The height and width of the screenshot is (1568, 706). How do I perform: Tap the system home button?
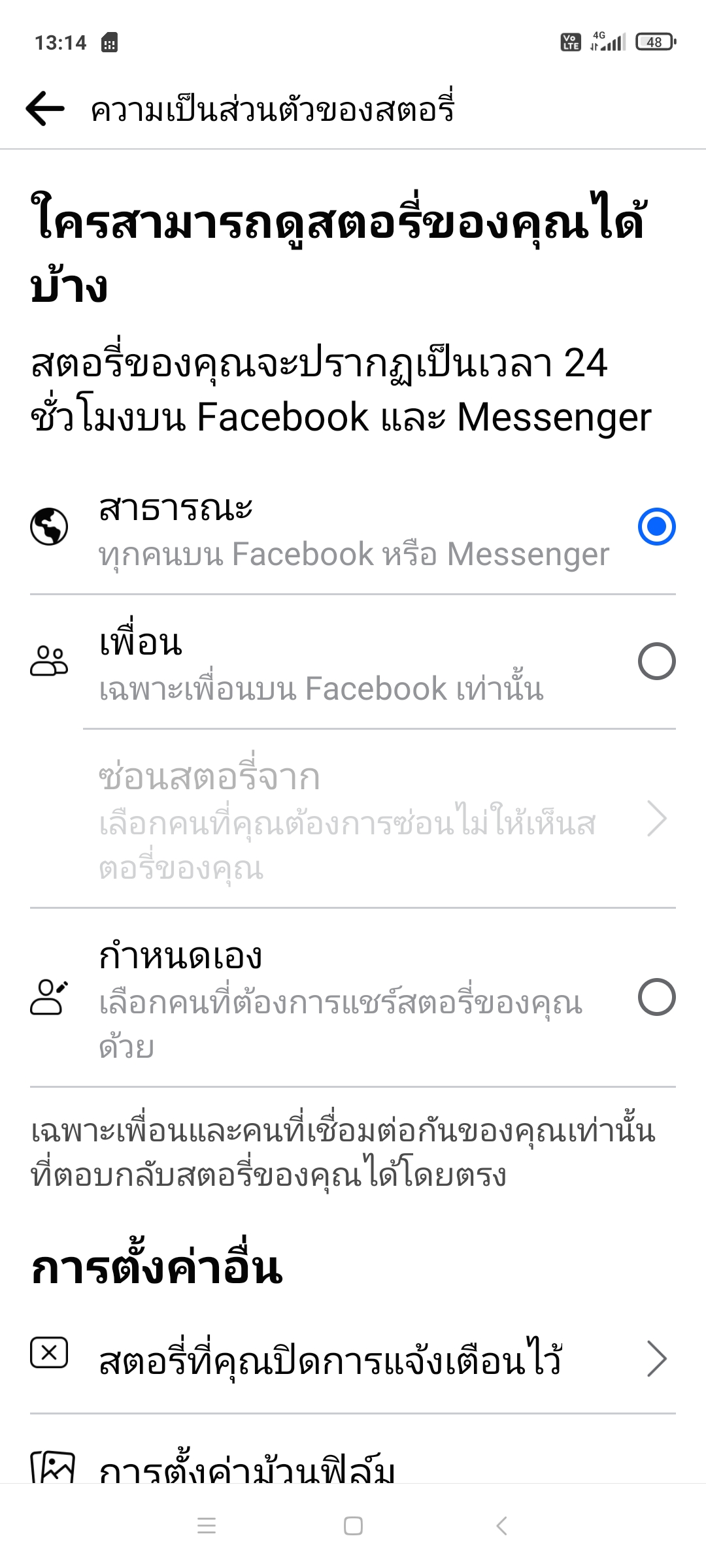(353, 1526)
